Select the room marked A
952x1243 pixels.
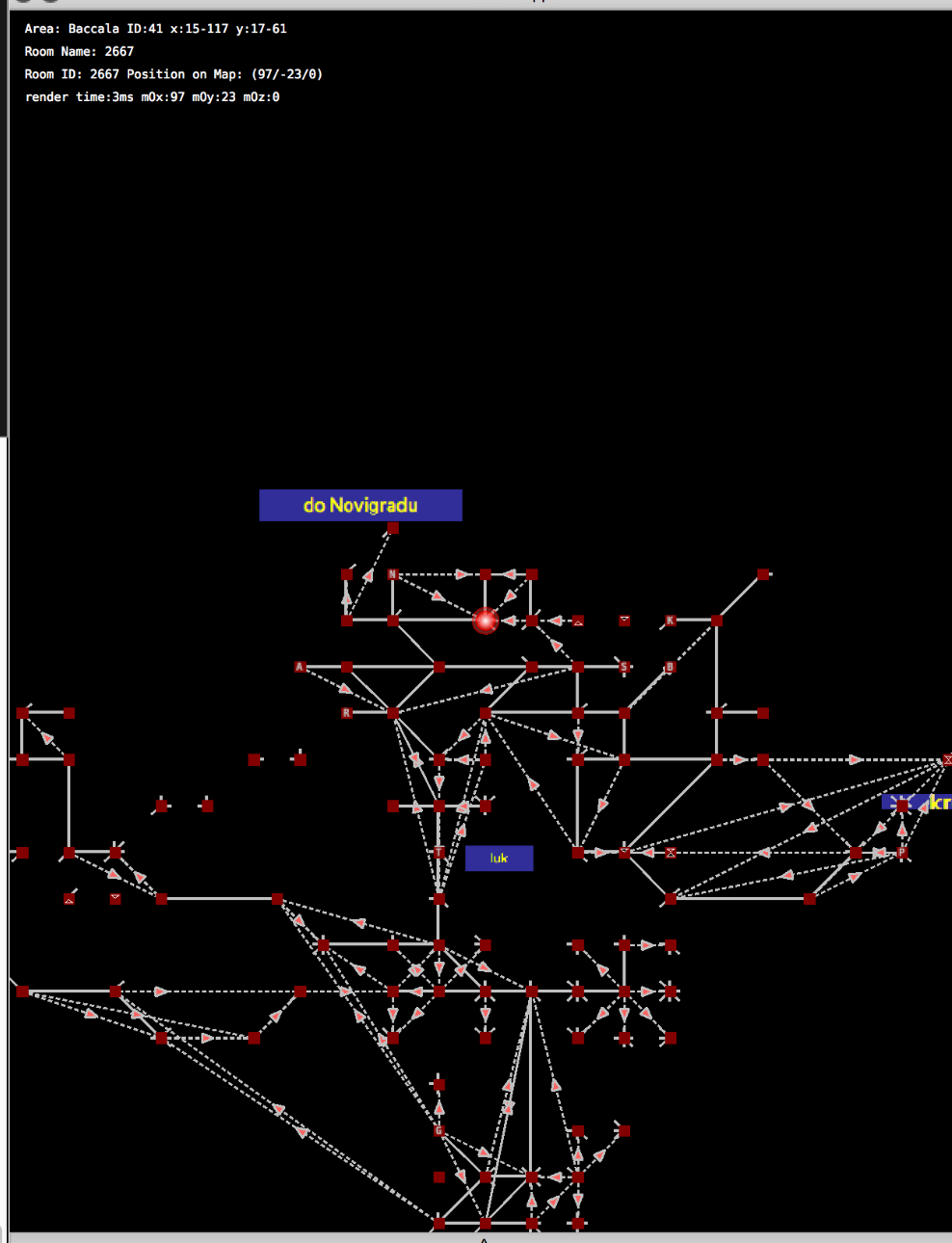[300, 667]
